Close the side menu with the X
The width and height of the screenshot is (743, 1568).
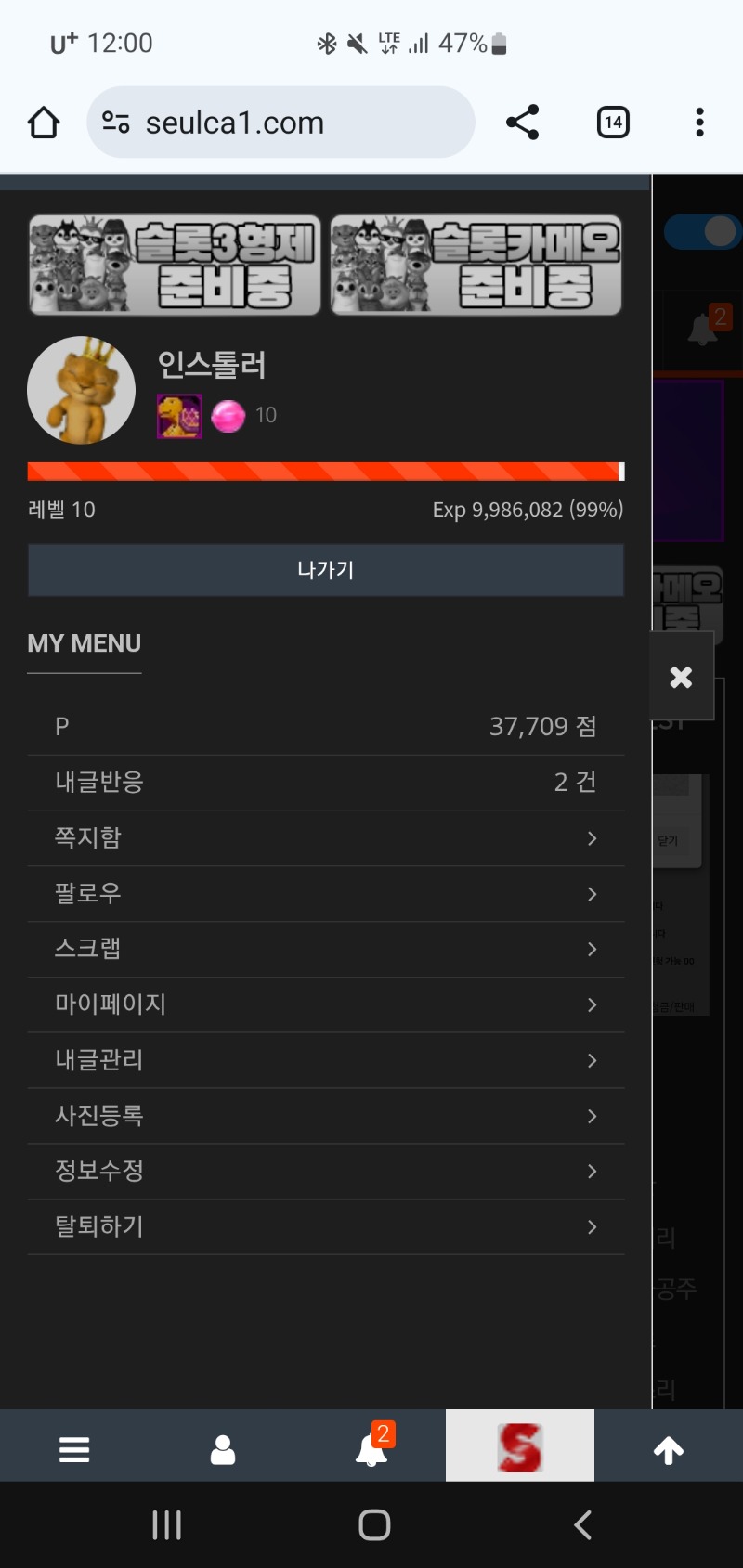pyautogui.click(x=681, y=677)
